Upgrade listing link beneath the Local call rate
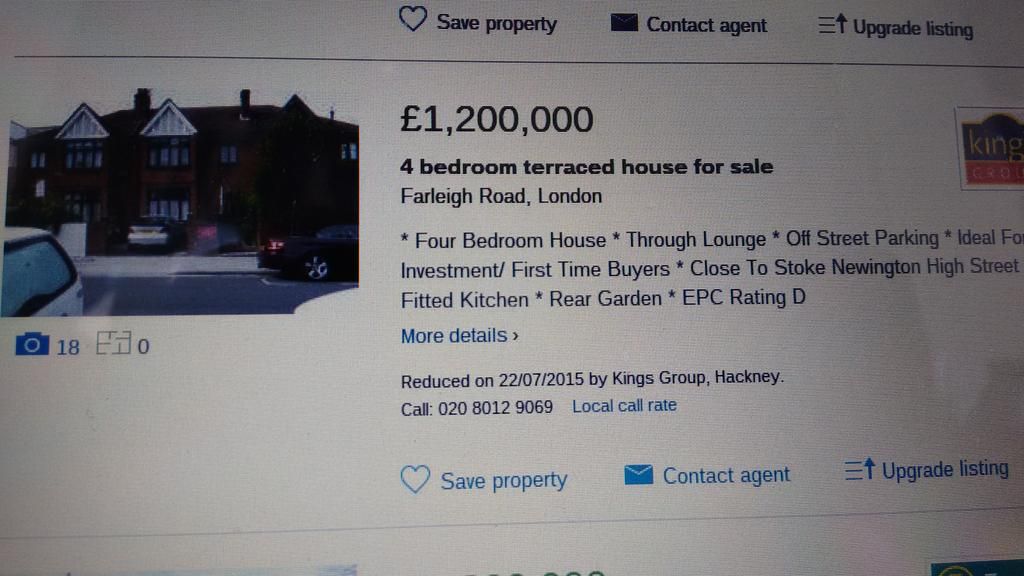 coord(927,469)
